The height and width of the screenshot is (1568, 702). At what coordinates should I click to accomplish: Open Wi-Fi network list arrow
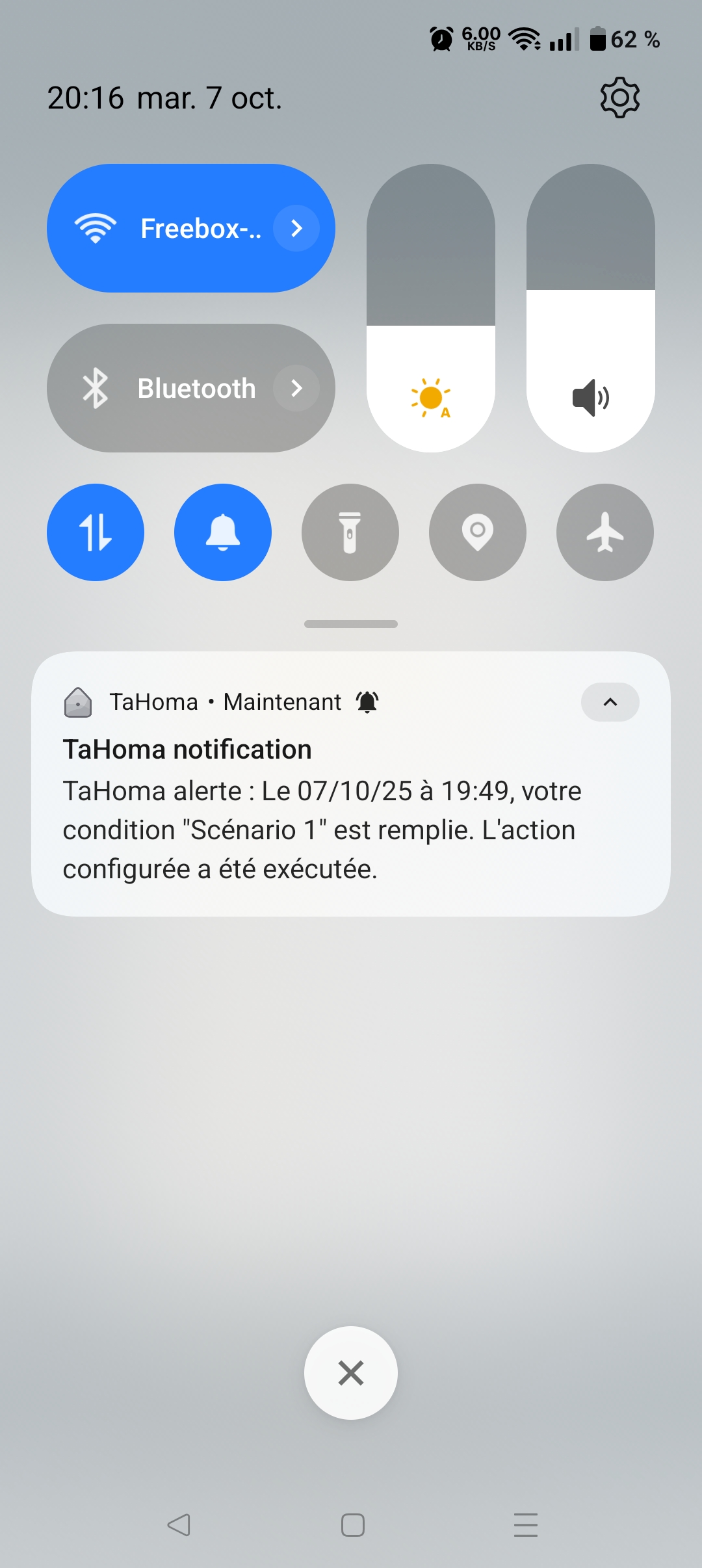click(296, 228)
